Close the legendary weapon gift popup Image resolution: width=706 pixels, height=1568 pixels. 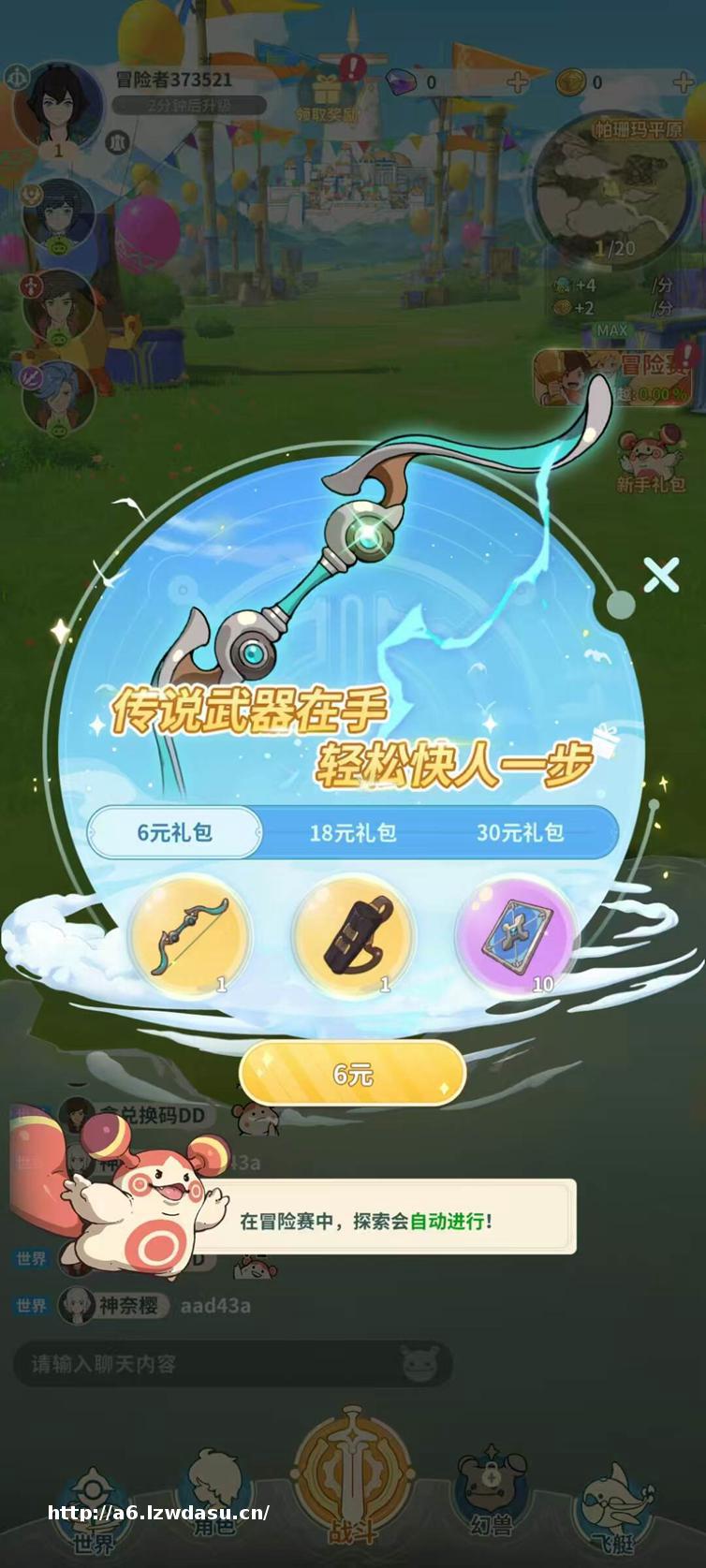(x=661, y=576)
